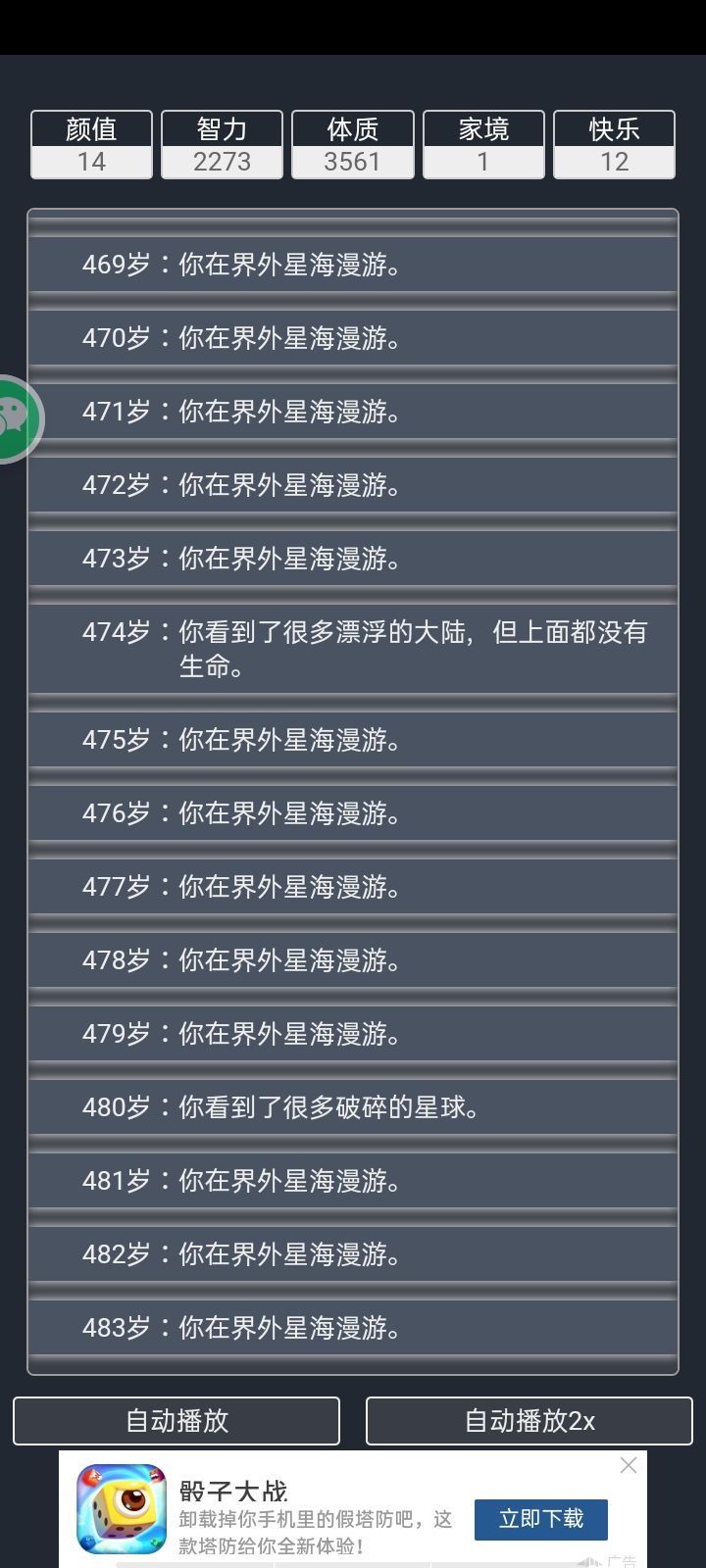Select the 颜值 stat showing 14
The image size is (706, 1568).
(91, 144)
